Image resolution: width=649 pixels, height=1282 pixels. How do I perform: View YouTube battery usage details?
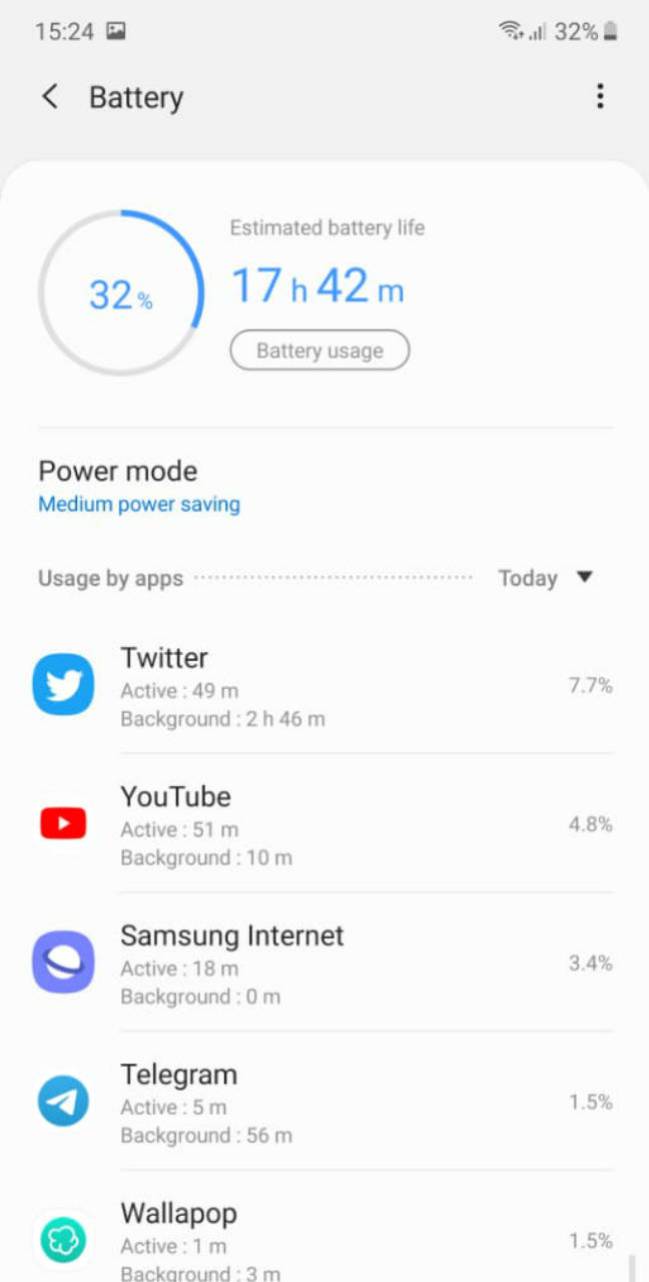(324, 825)
